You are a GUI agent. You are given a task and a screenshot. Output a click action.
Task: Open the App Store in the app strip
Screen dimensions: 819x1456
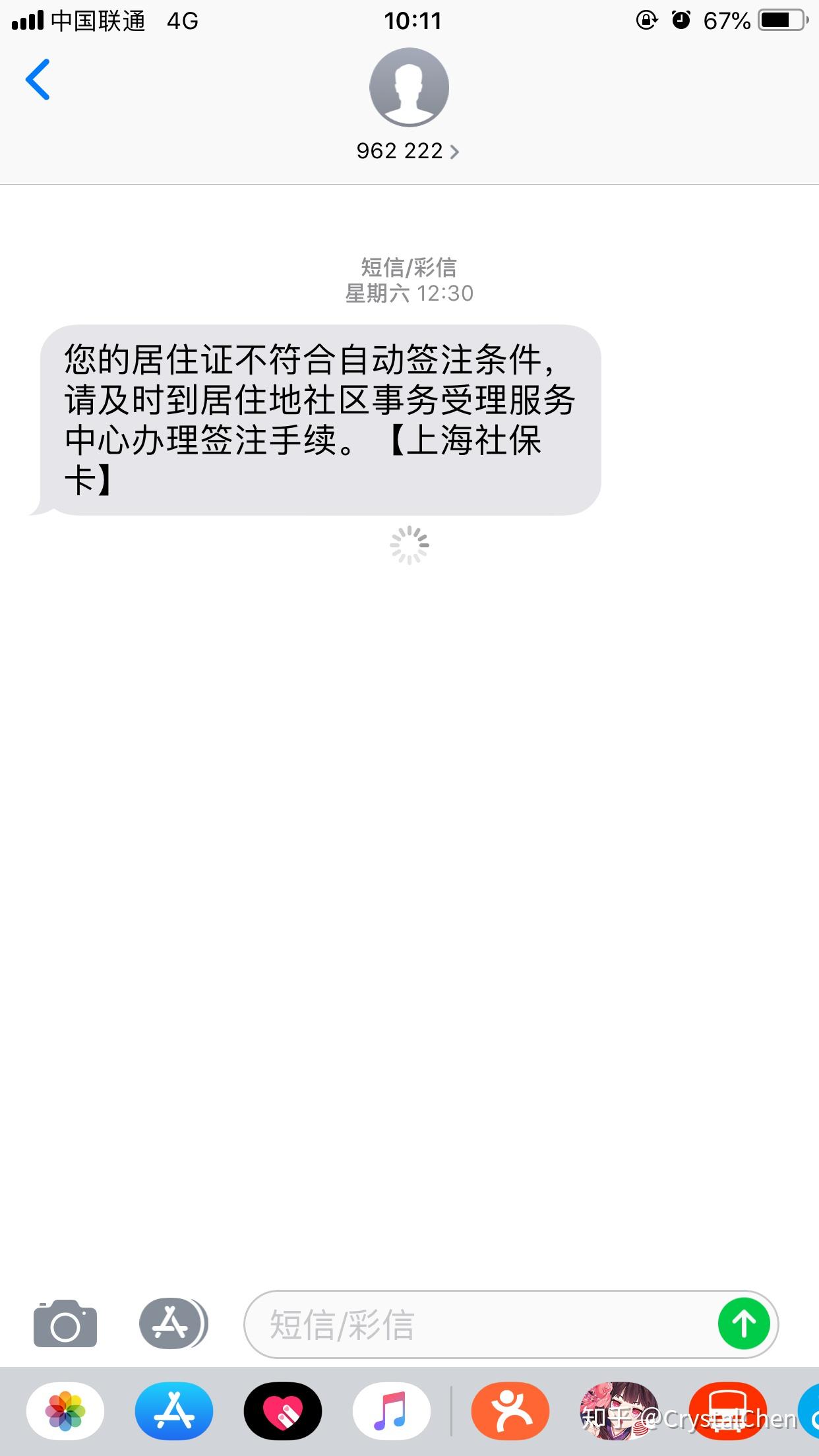click(x=174, y=1411)
